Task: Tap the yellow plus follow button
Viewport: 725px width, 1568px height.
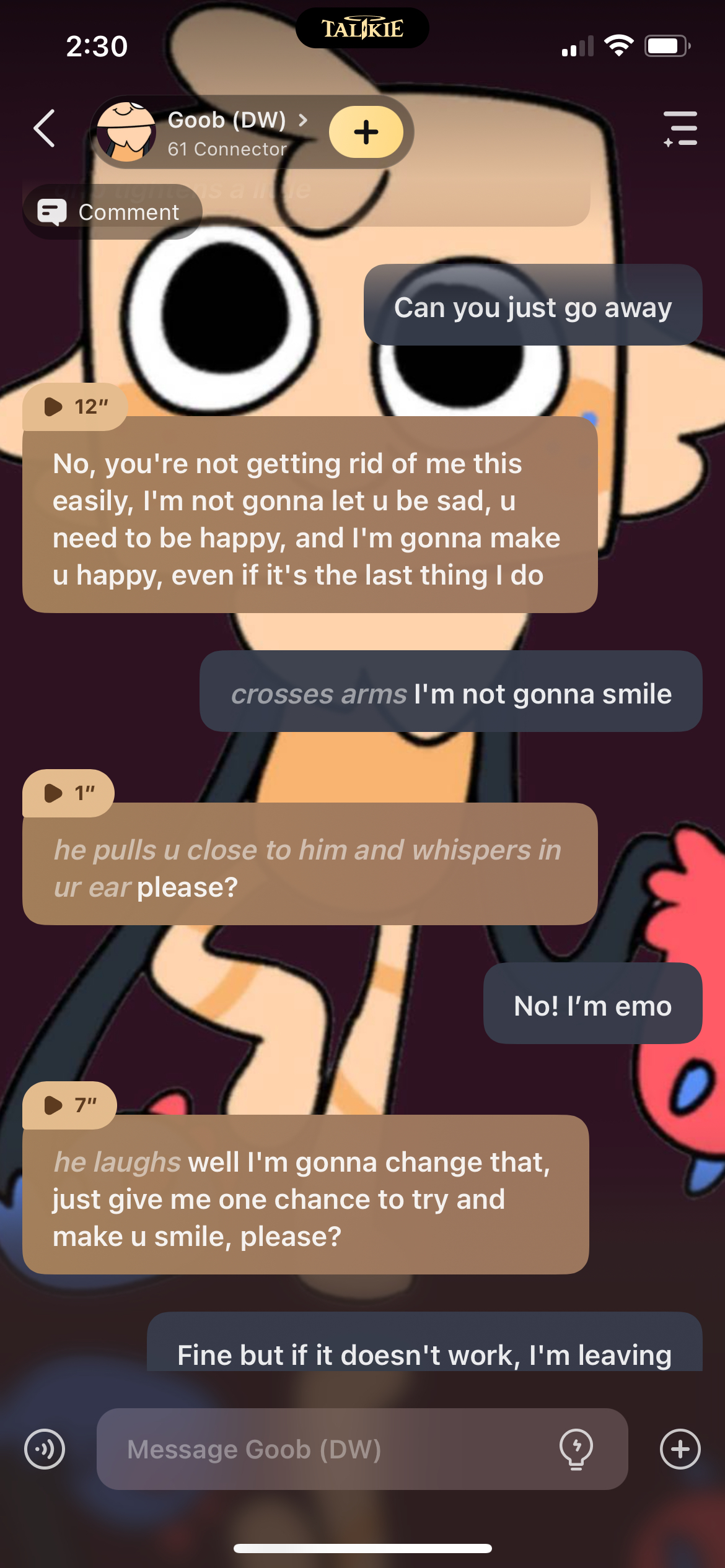Action: pos(366,132)
